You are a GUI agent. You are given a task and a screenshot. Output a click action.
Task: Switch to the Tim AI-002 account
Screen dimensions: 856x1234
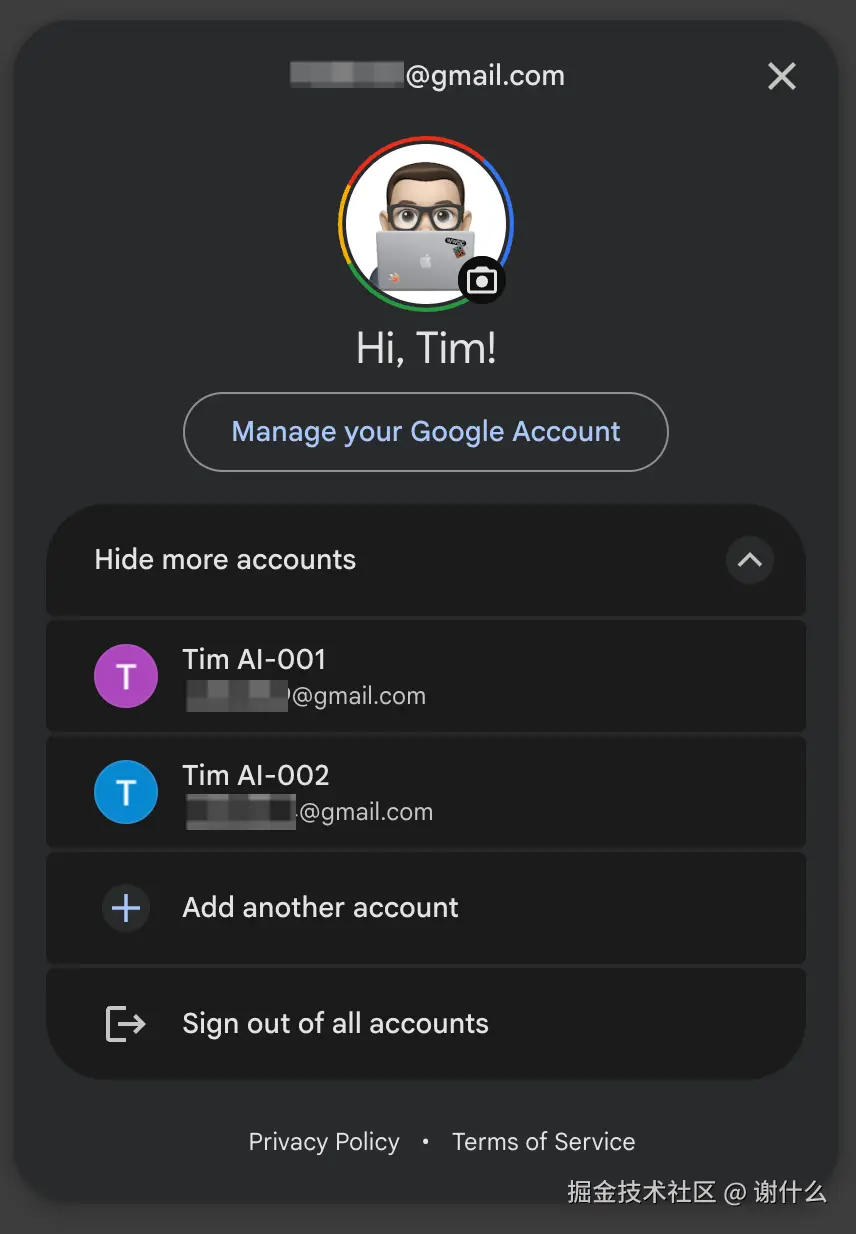(x=425, y=792)
